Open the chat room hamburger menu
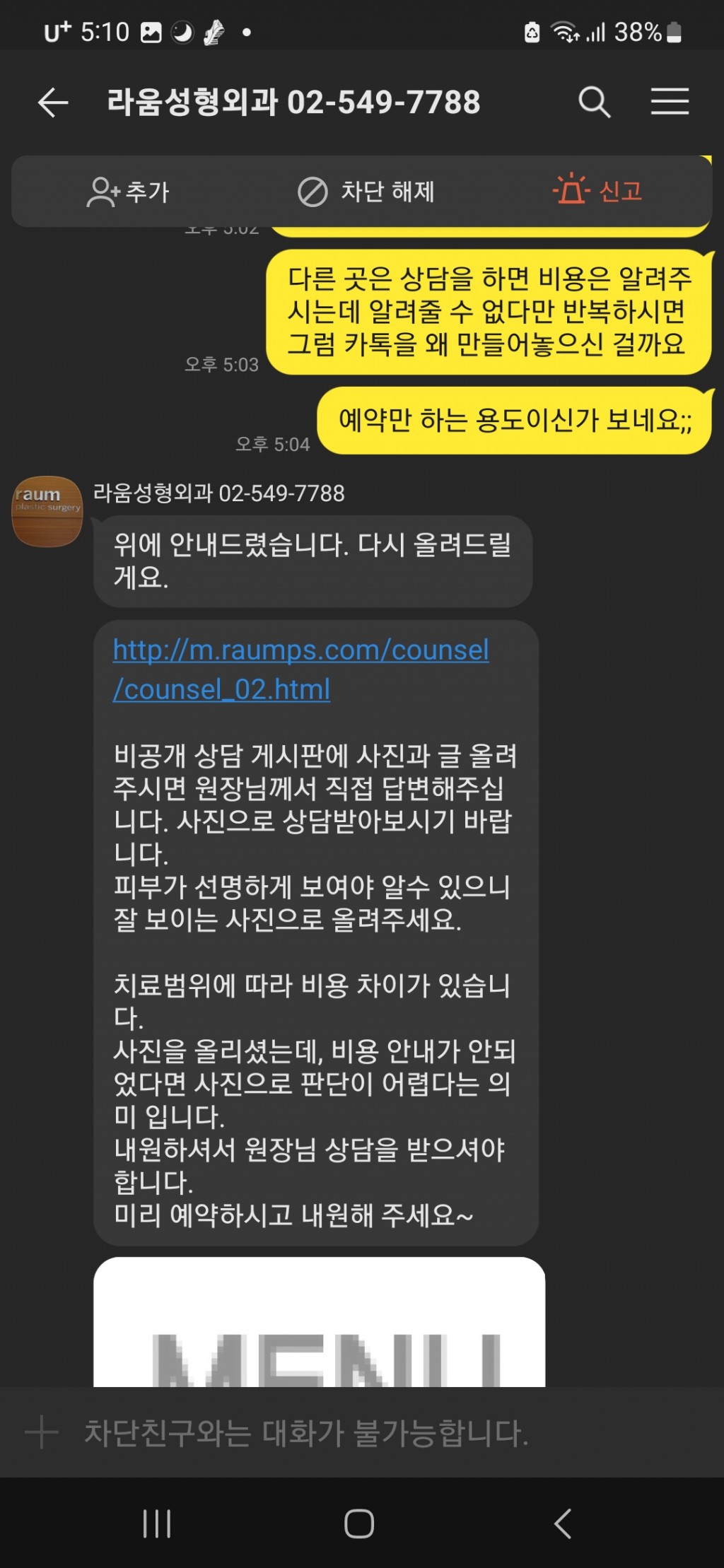The height and width of the screenshot is (1568, 724). [669, 102]
